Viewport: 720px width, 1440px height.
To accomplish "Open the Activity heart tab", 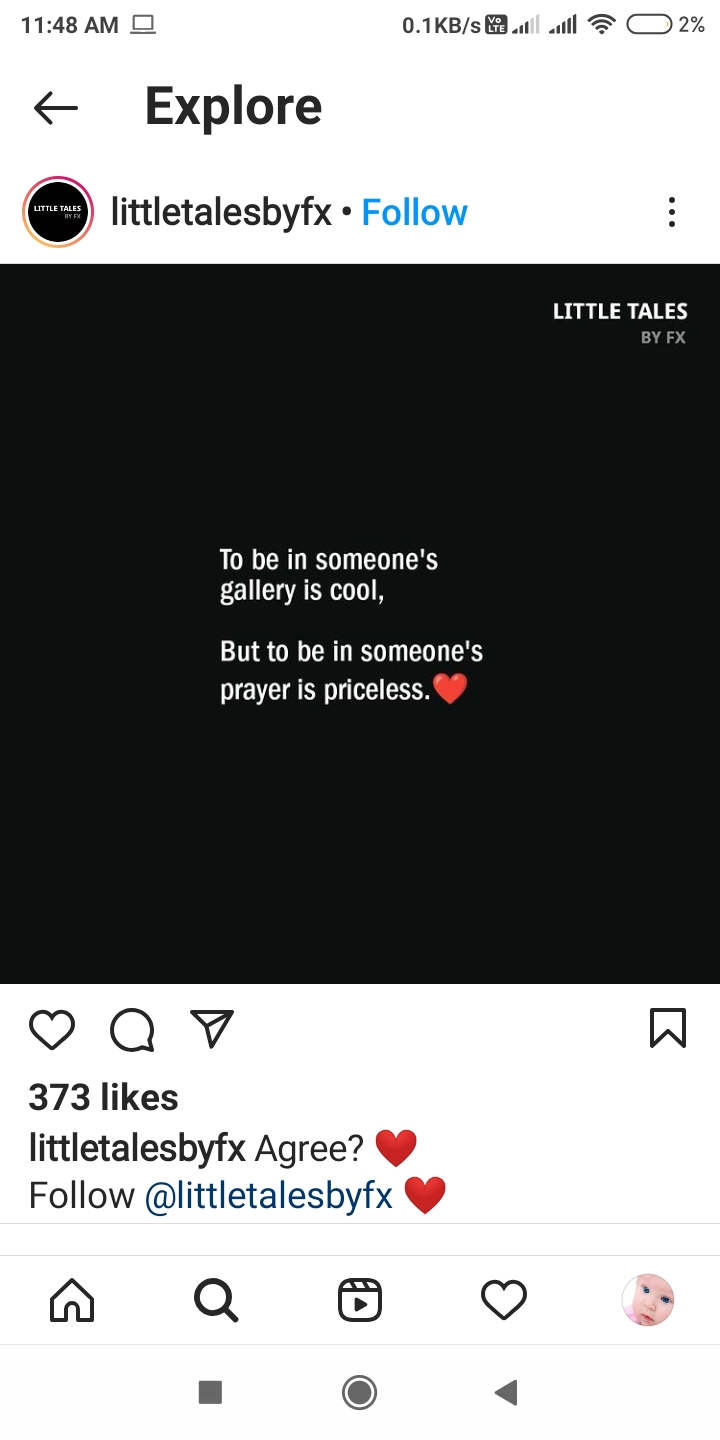I will click(x=504, y=1300).
